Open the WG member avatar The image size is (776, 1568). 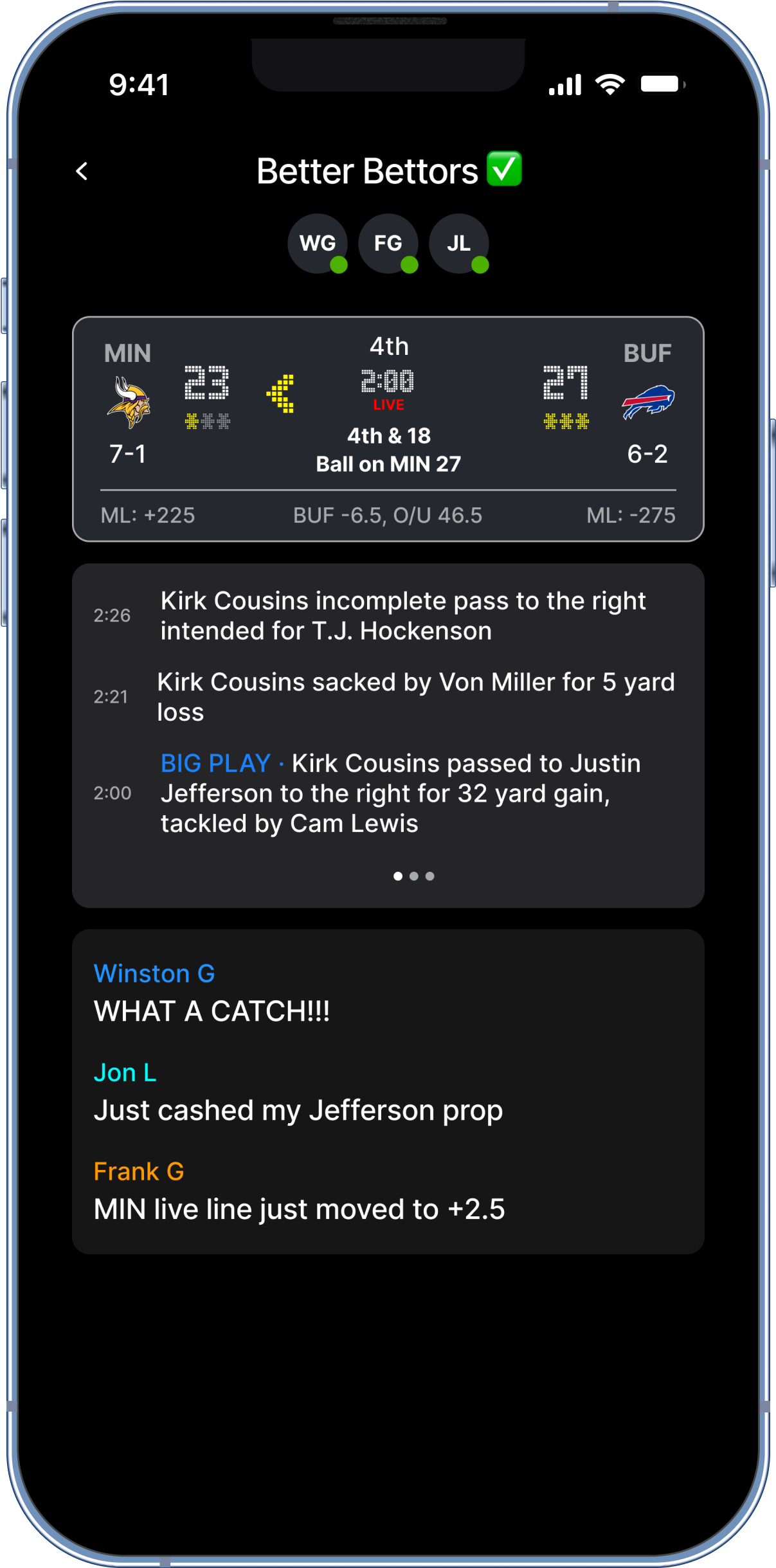point(318,243)
